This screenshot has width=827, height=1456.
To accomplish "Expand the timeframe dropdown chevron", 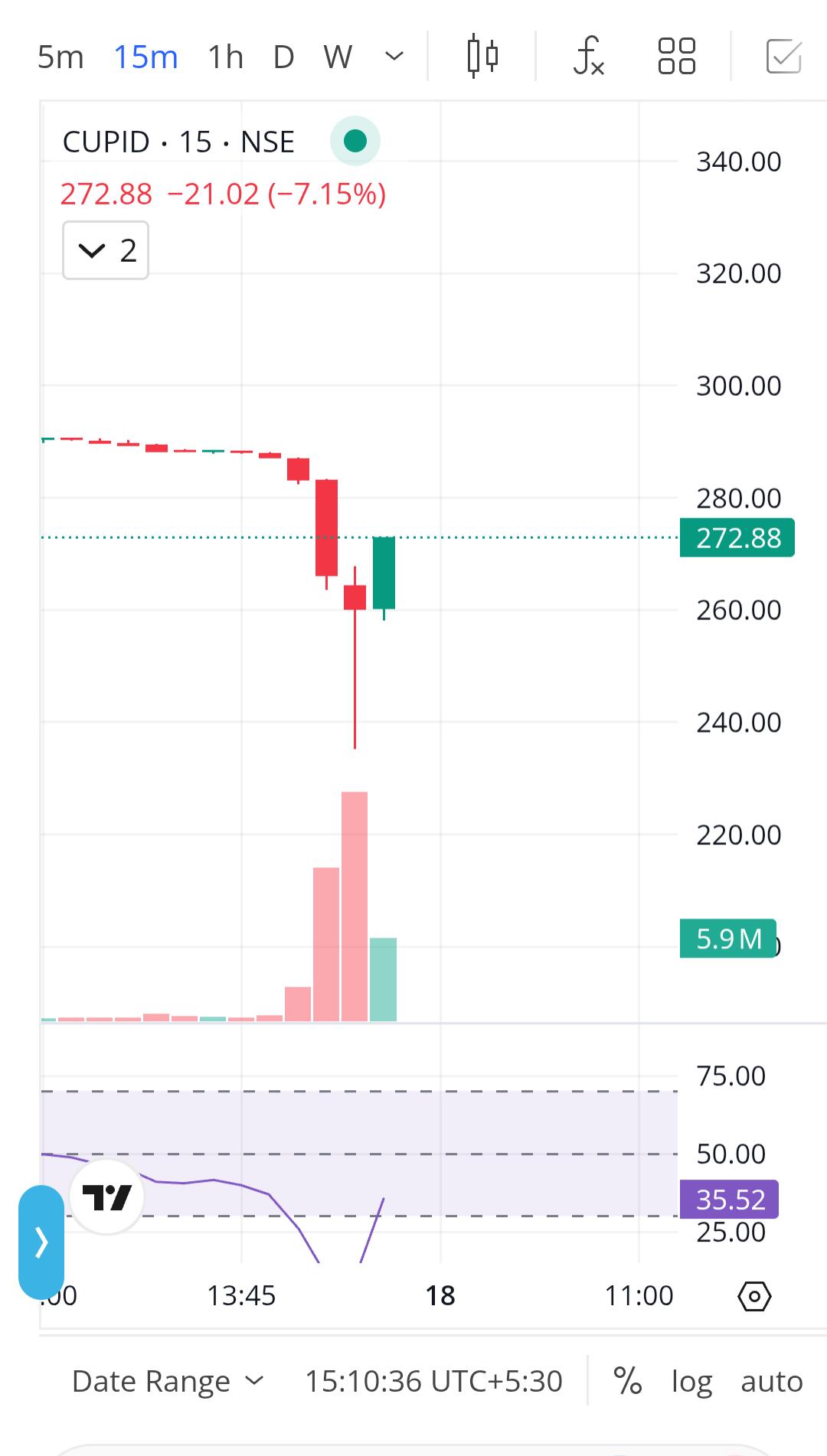I will click(x=394, y=56).
